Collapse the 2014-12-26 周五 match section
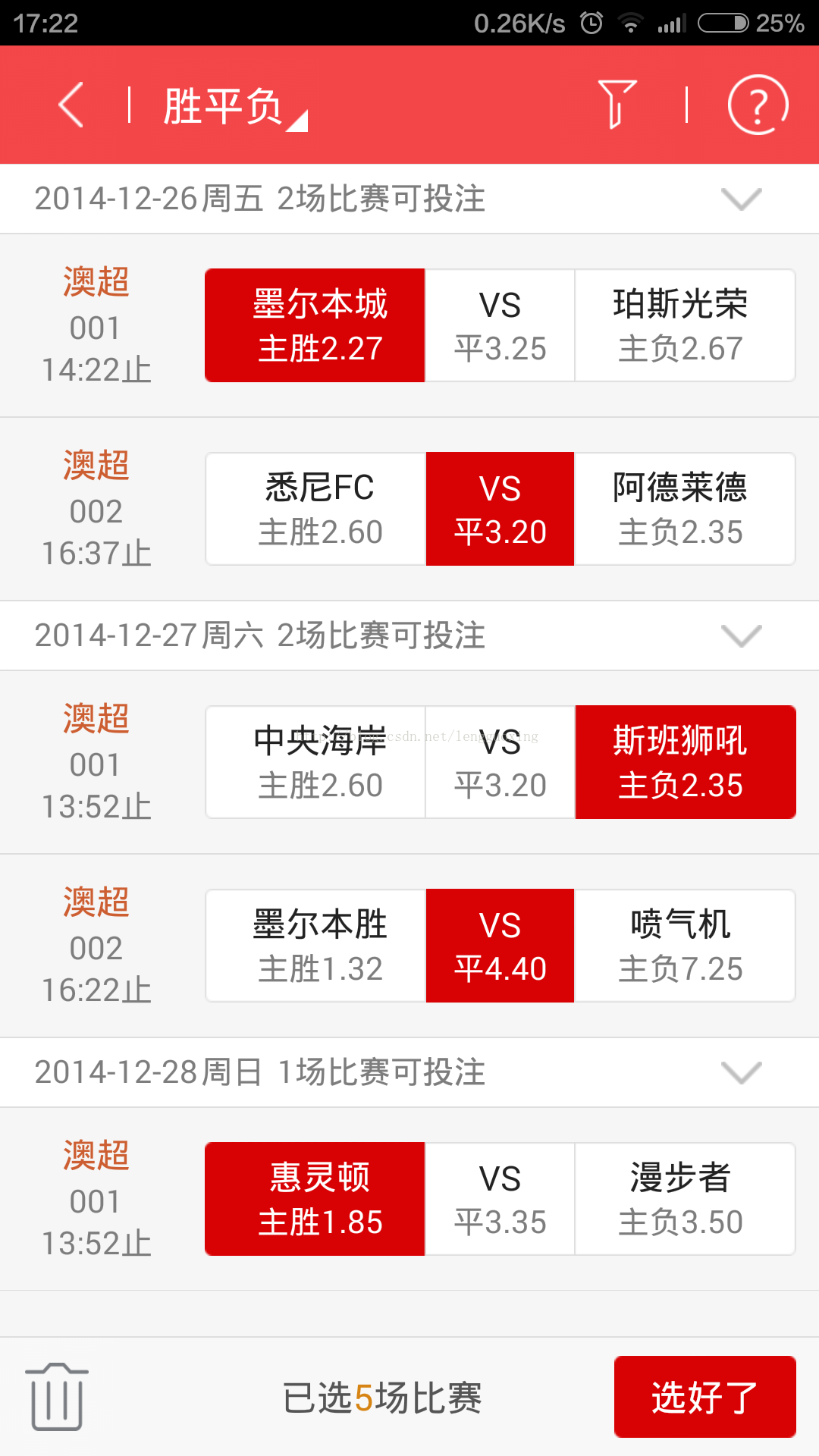 740,199
